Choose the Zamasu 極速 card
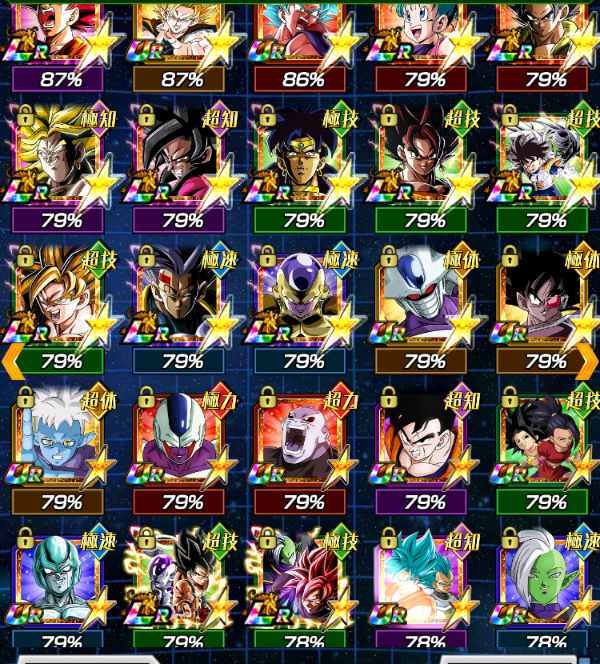The height and width of the screenshot is (664, 600). [545, 579]
